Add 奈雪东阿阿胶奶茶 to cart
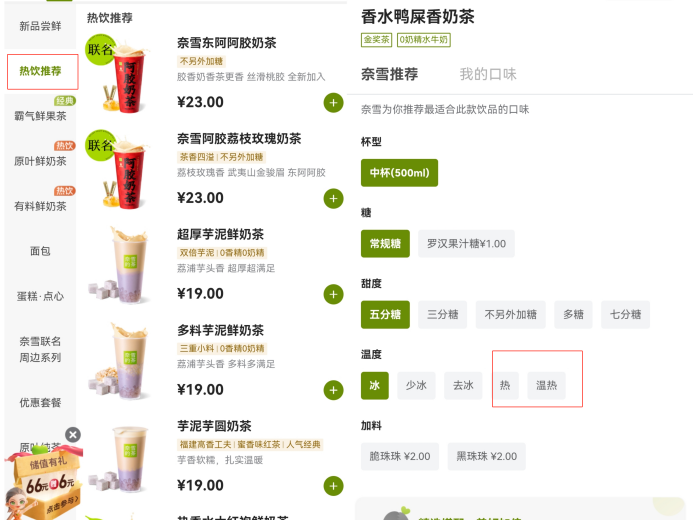The width and height of the screenshot is (693, 520). [333, 102]
